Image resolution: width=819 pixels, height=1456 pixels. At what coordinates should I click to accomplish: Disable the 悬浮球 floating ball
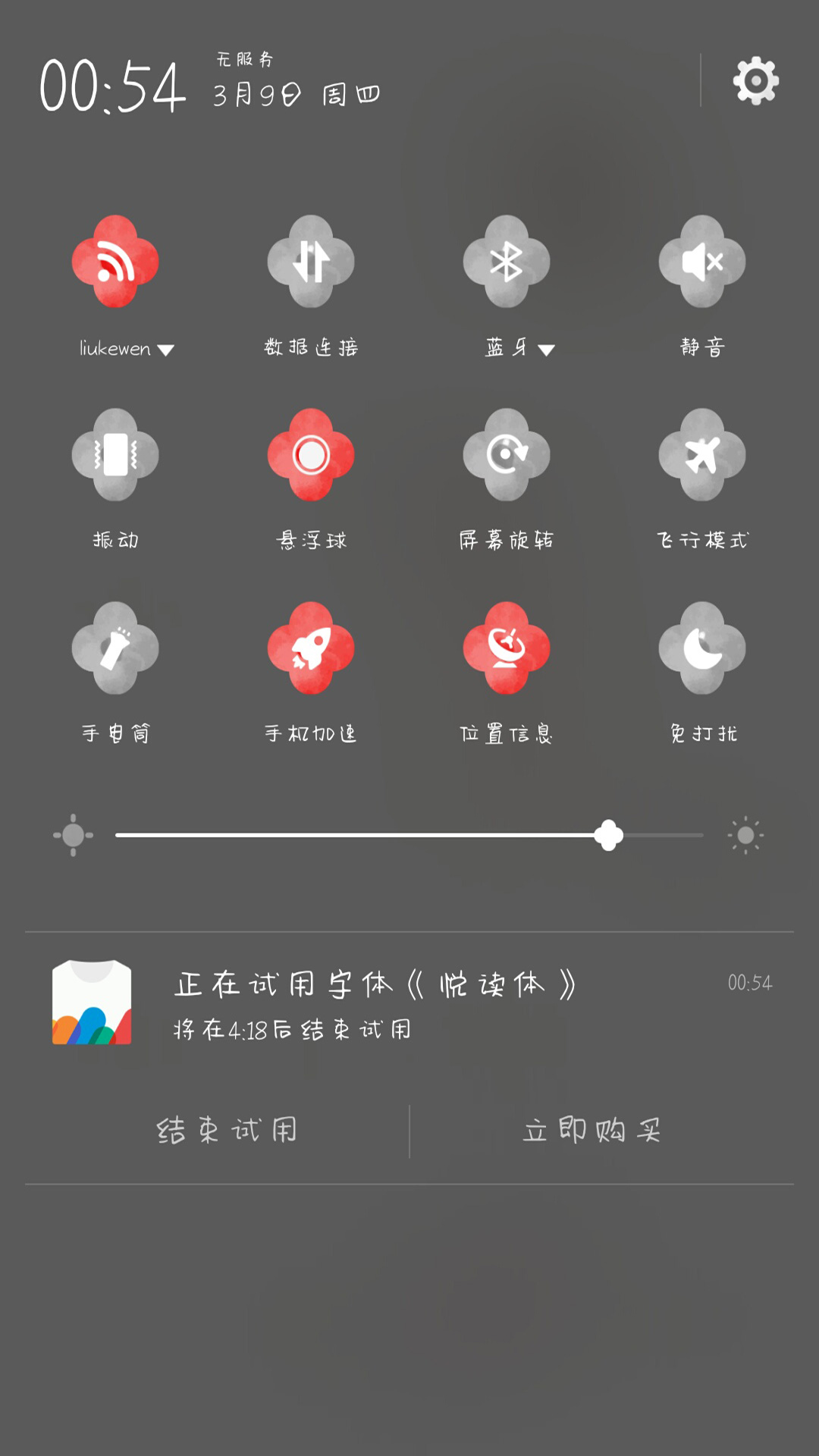click(x=311, y=455)
